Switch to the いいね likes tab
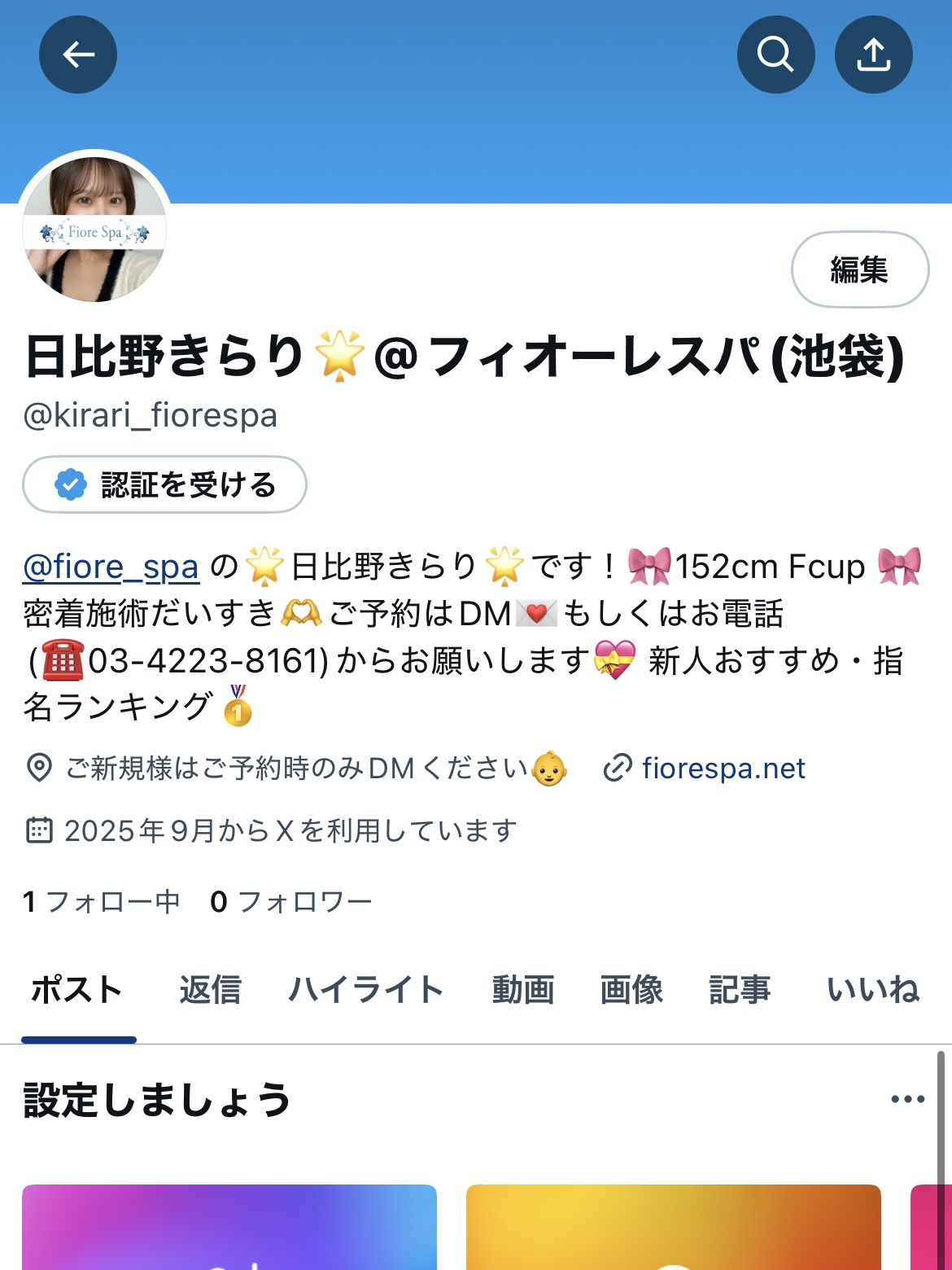This screenshot has height=1270, width=952. [872, 990]
